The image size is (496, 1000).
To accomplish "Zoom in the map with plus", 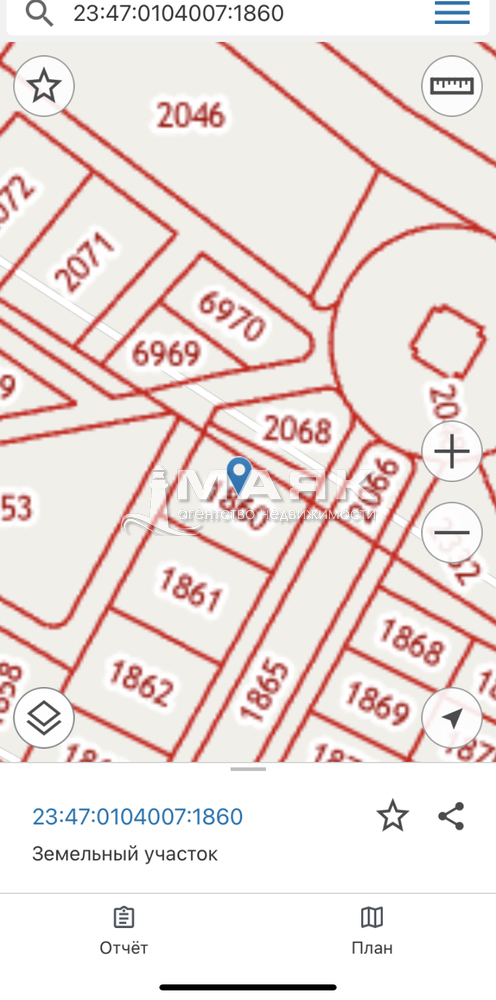I will pos(452,452).
